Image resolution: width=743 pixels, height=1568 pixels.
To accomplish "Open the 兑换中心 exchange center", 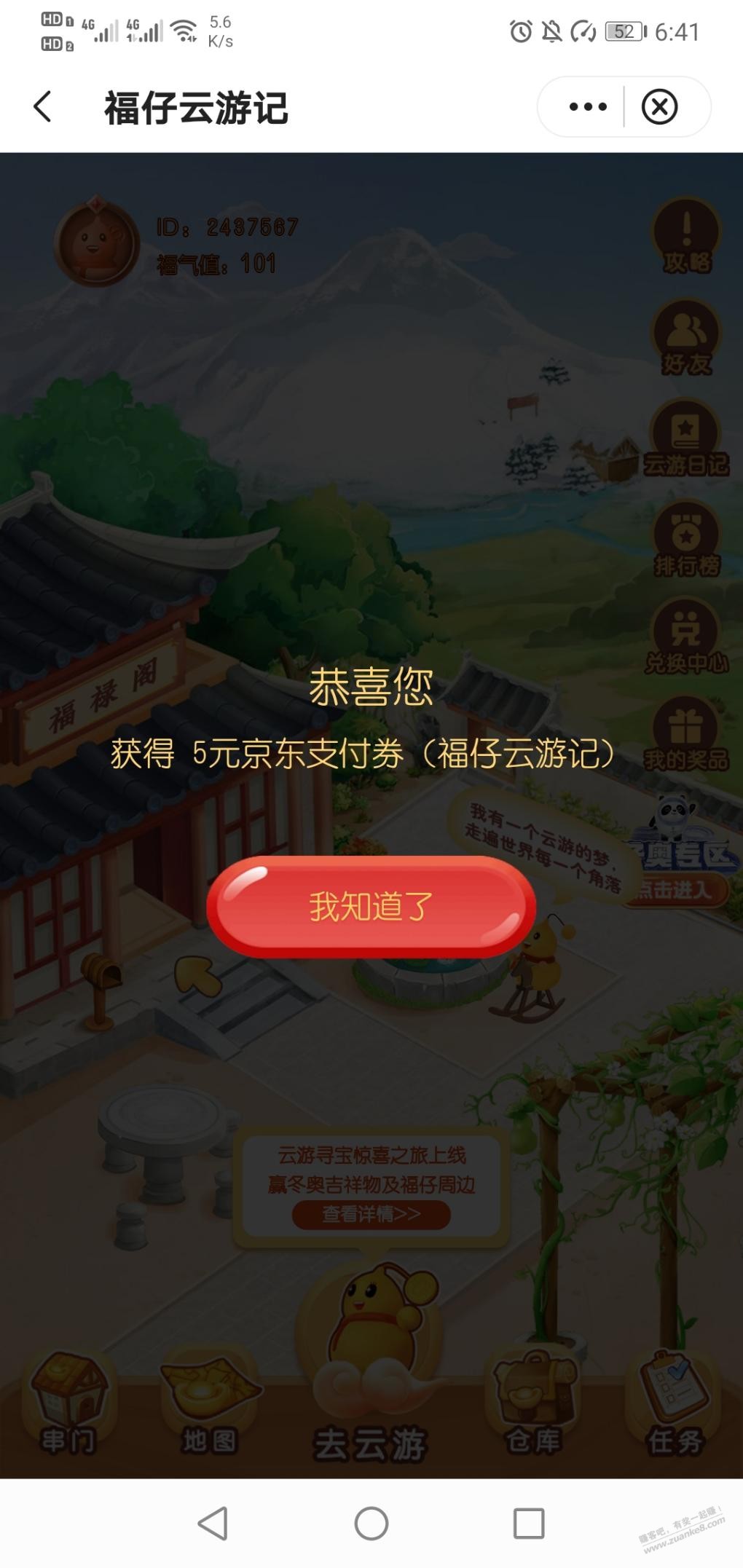I will tap(685, 637).
